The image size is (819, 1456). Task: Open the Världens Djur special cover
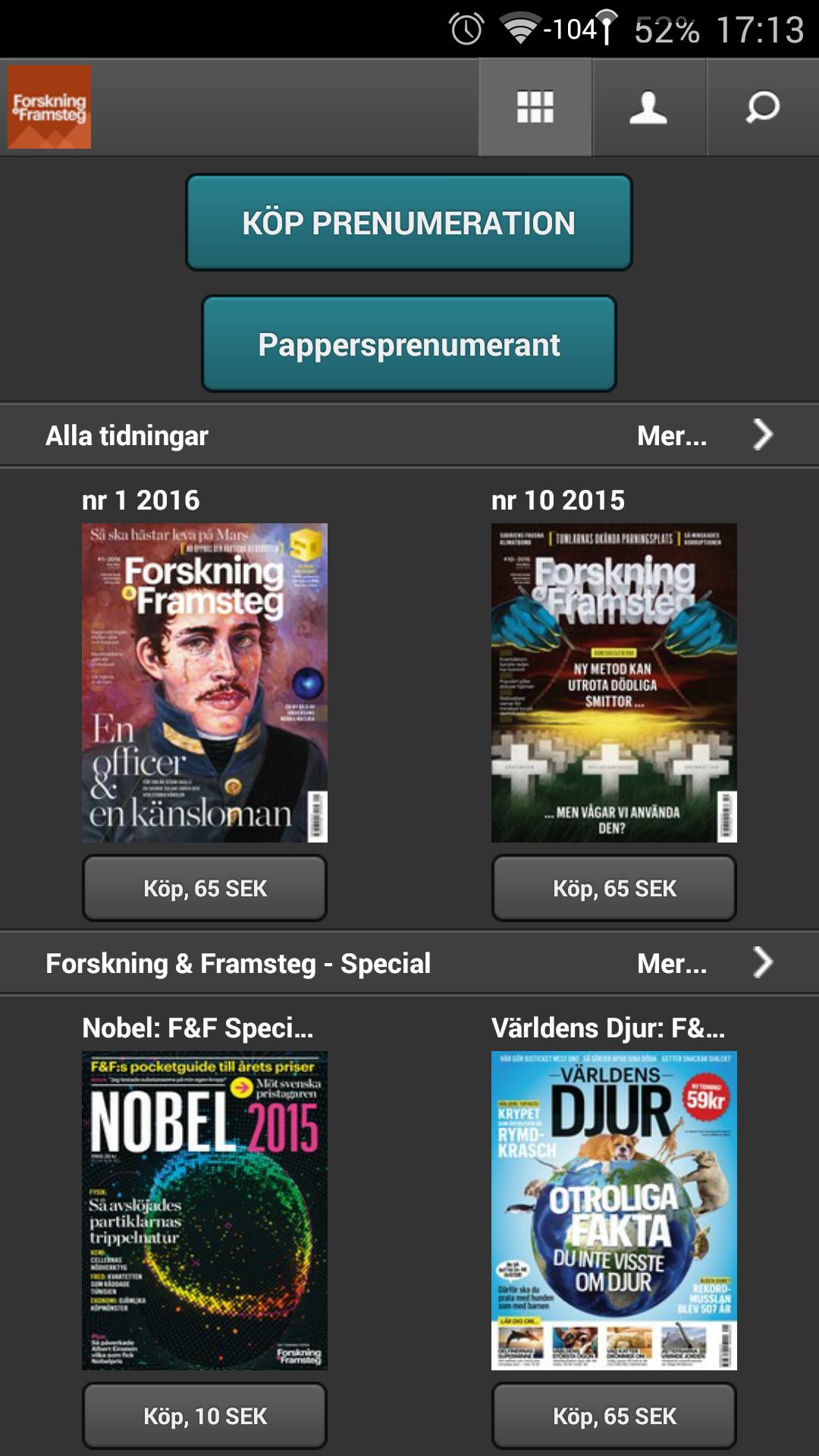coord(614,1210)
